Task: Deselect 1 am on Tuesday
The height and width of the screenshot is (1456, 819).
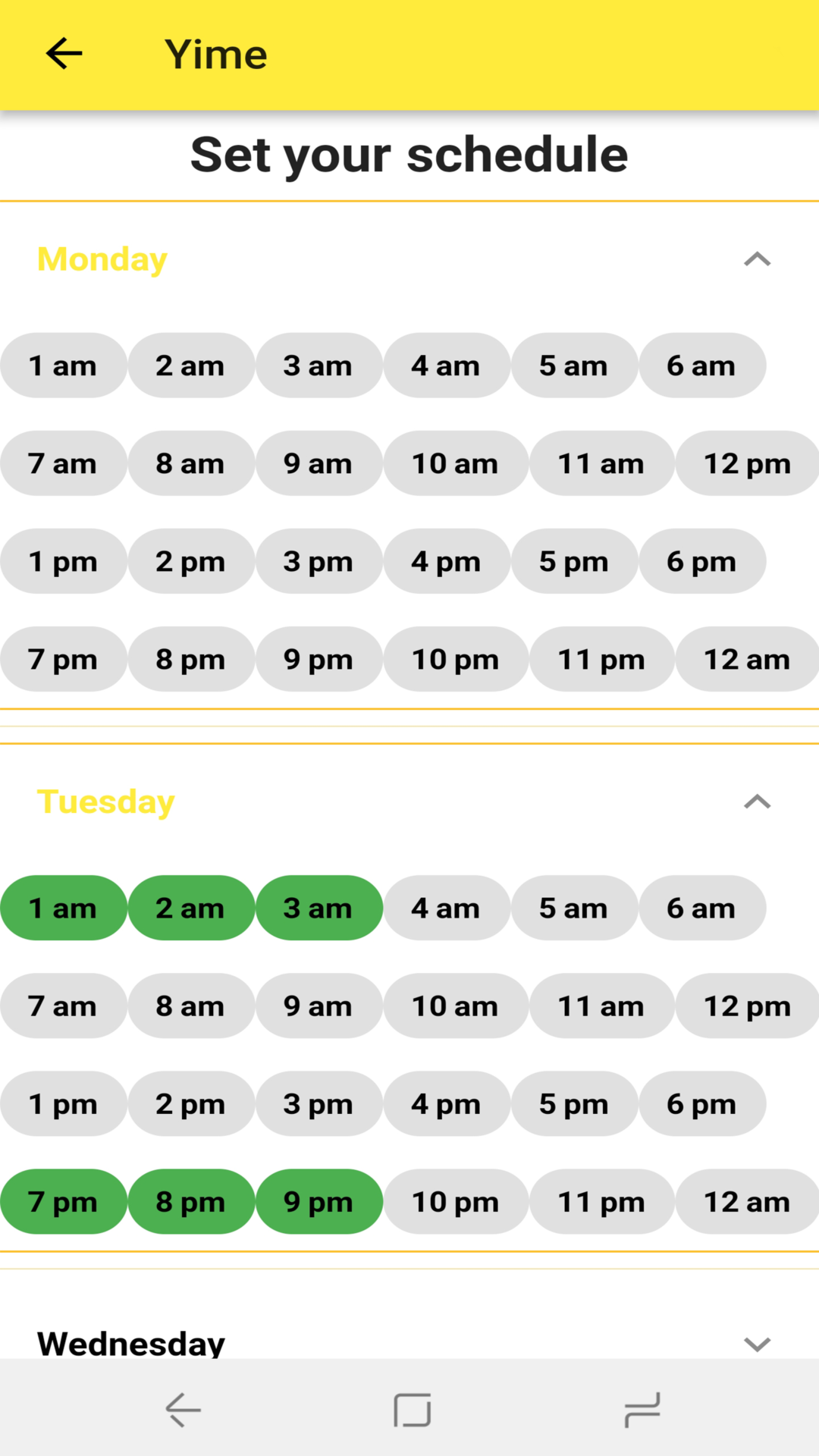Action: coord(63,908)
